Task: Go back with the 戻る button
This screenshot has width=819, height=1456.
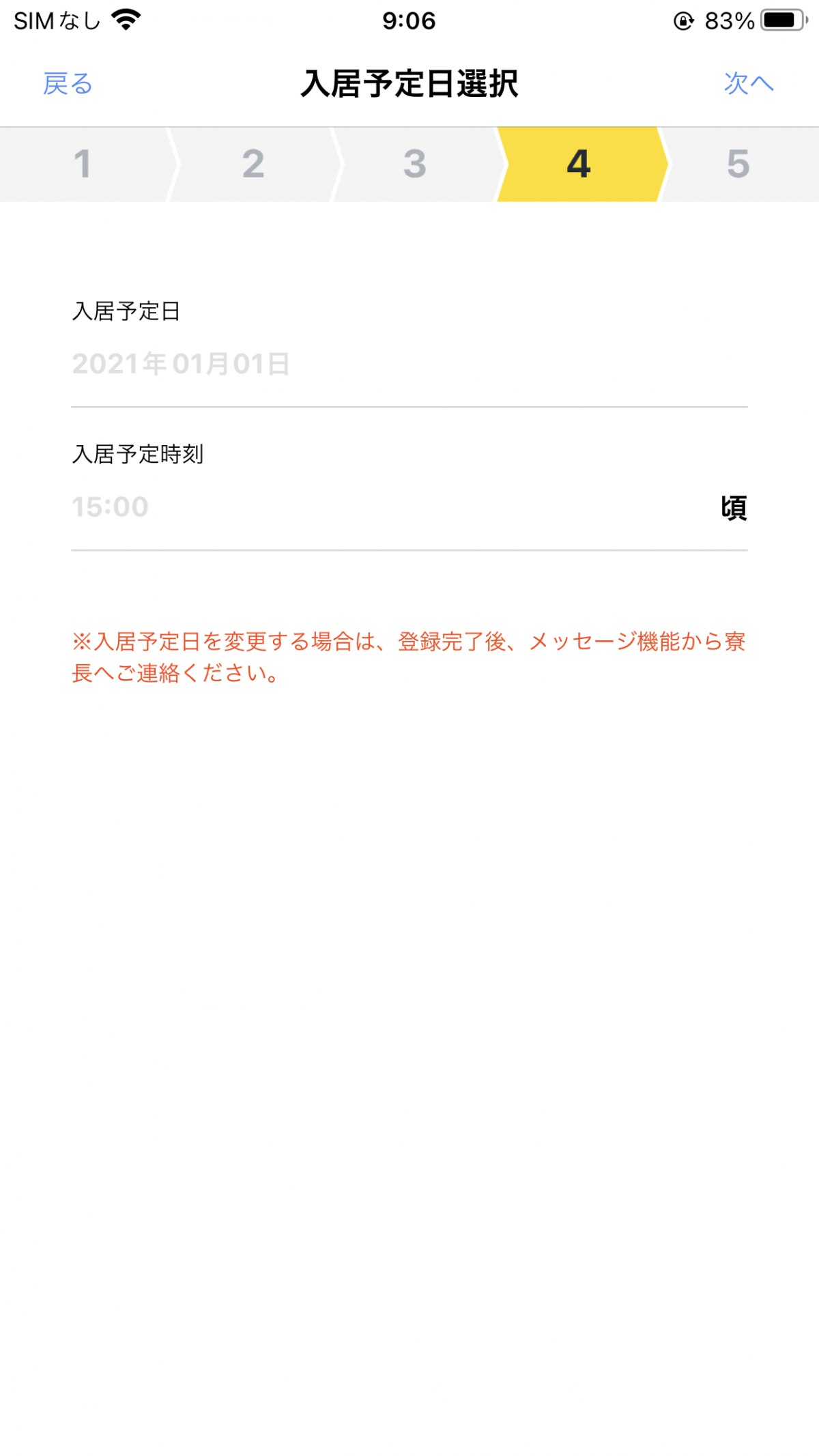Action: pos(68,84)
